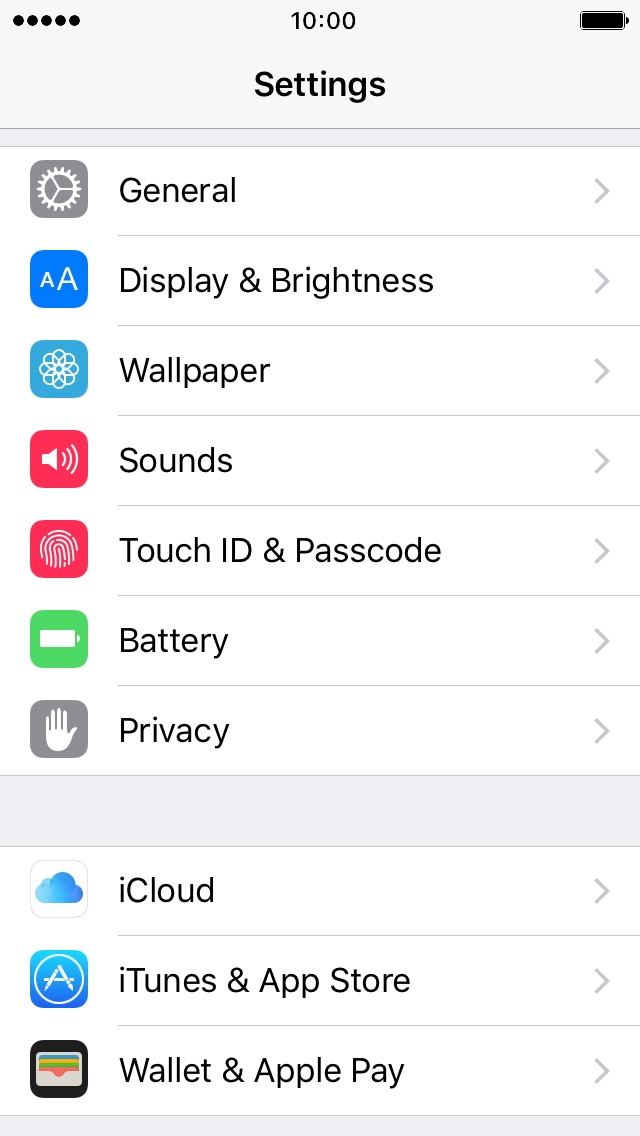Go to Wallpaper settings

320,370
